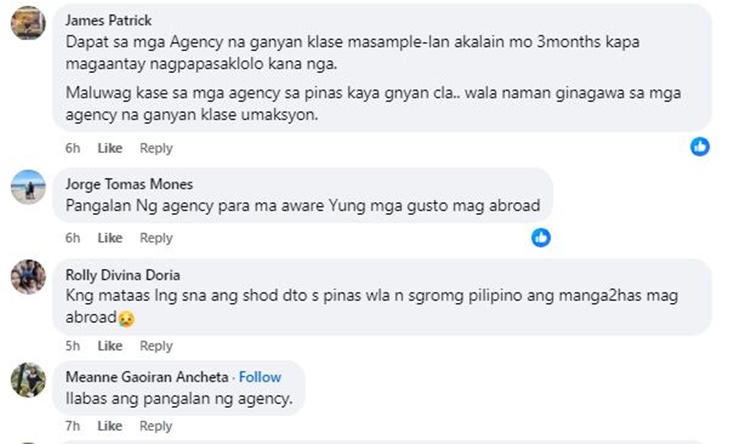Screen dimensions: 750x444
Task: Like Rolly Divina Doria's comment
Action: click(x=110, y=346)
